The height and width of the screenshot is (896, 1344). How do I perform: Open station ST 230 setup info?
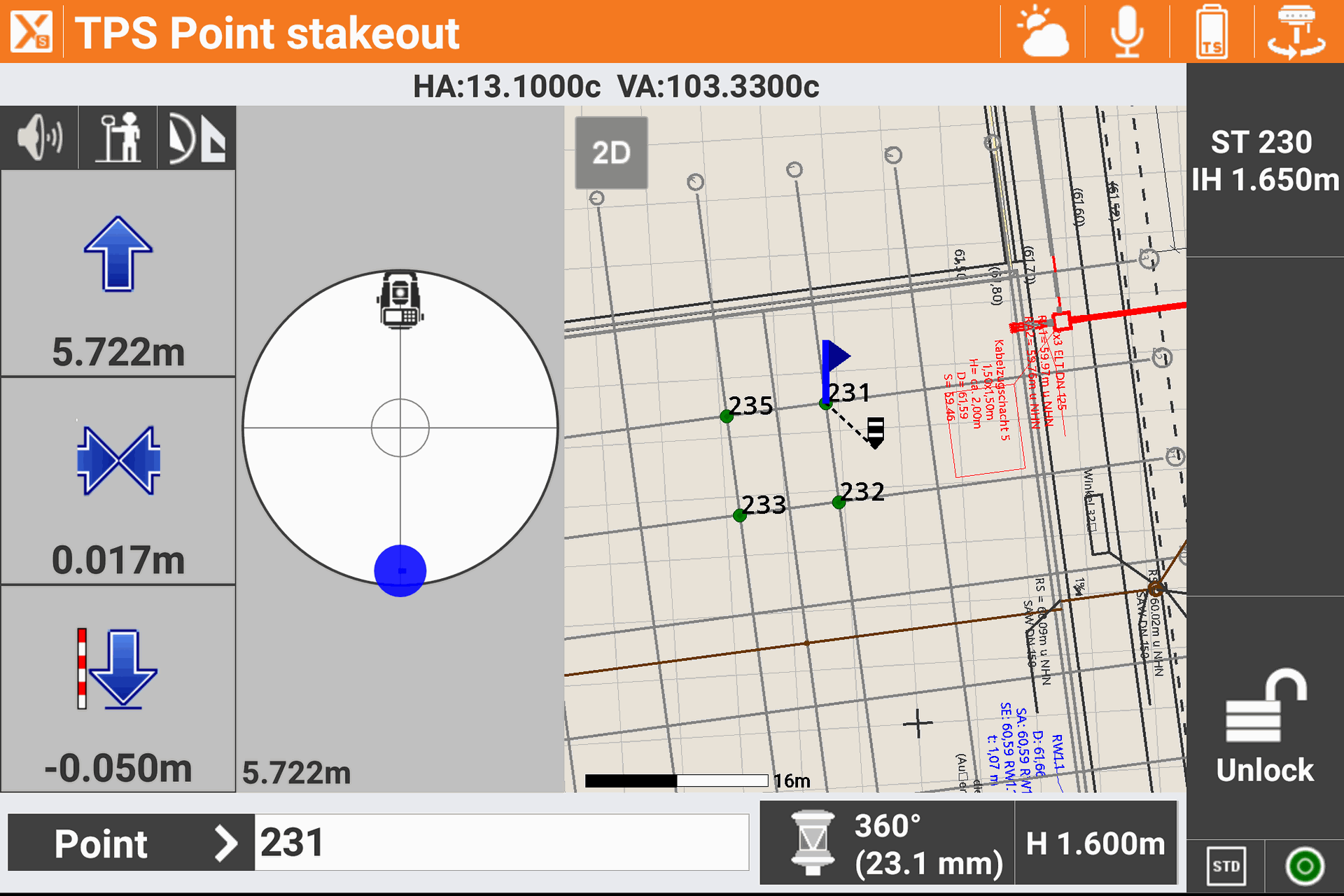(1264, 161)
